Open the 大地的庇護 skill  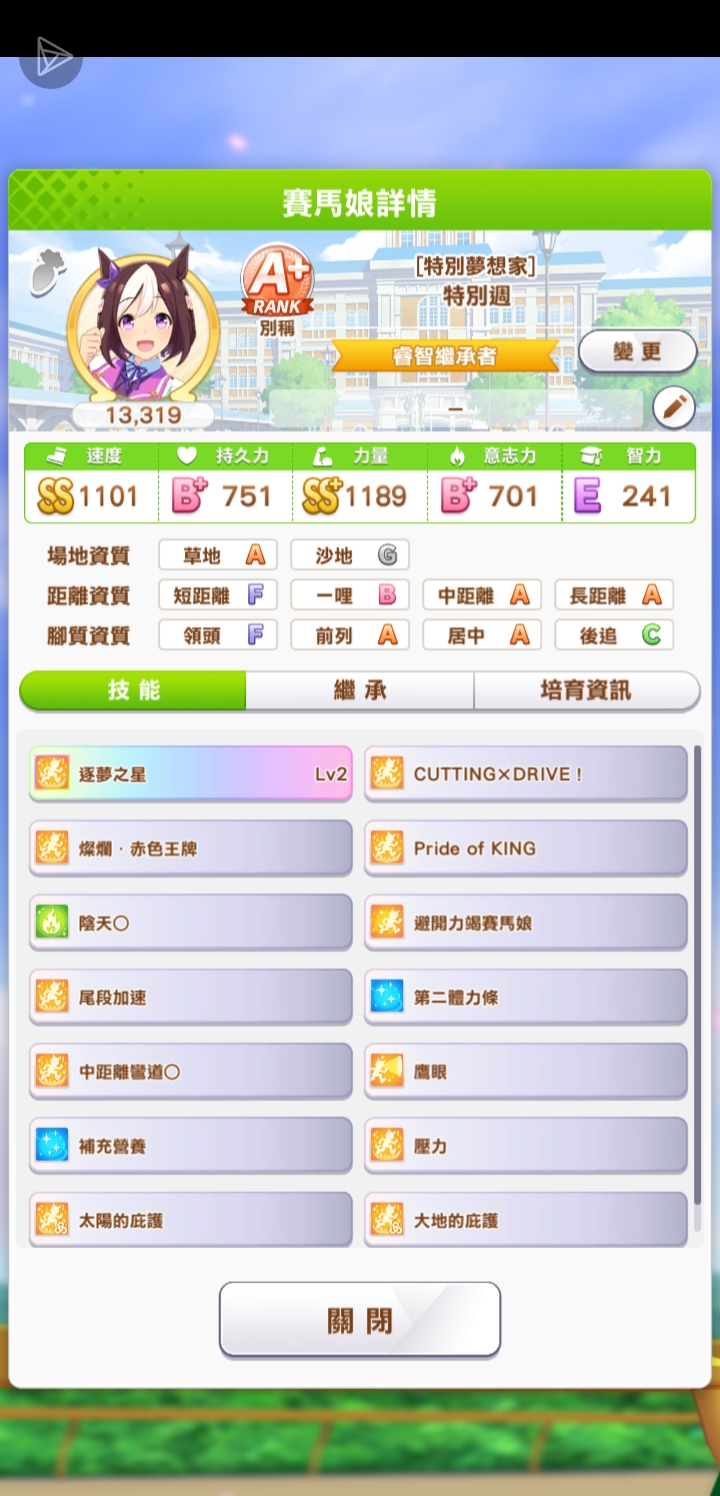click(x=526, y=1220)
